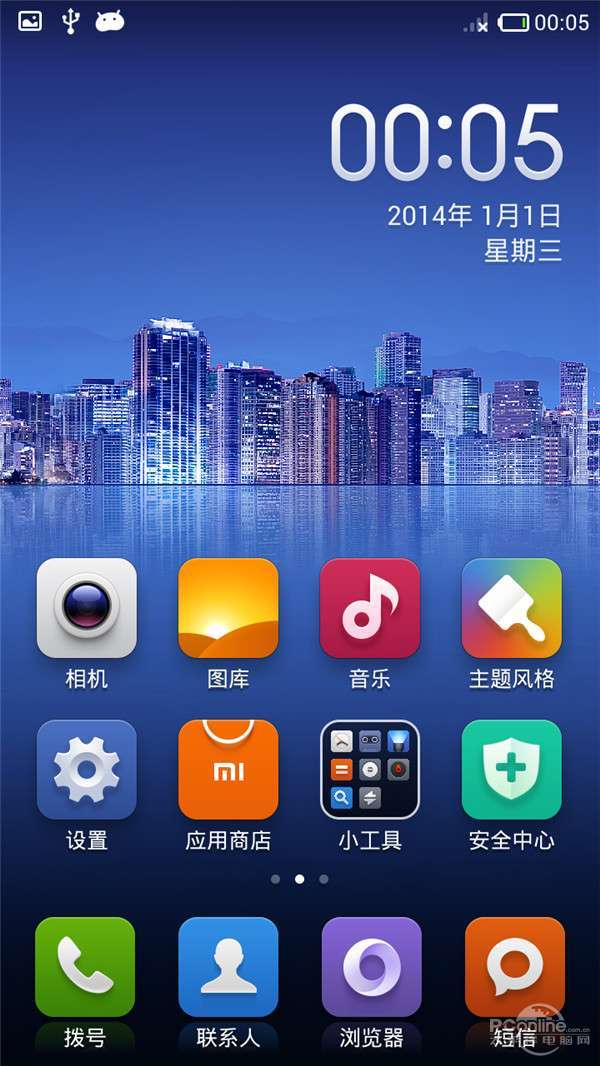Open the 音乐 music app
Image resolution: width=600 pixels, height=1066 pixels.
[x=370, y=608]
